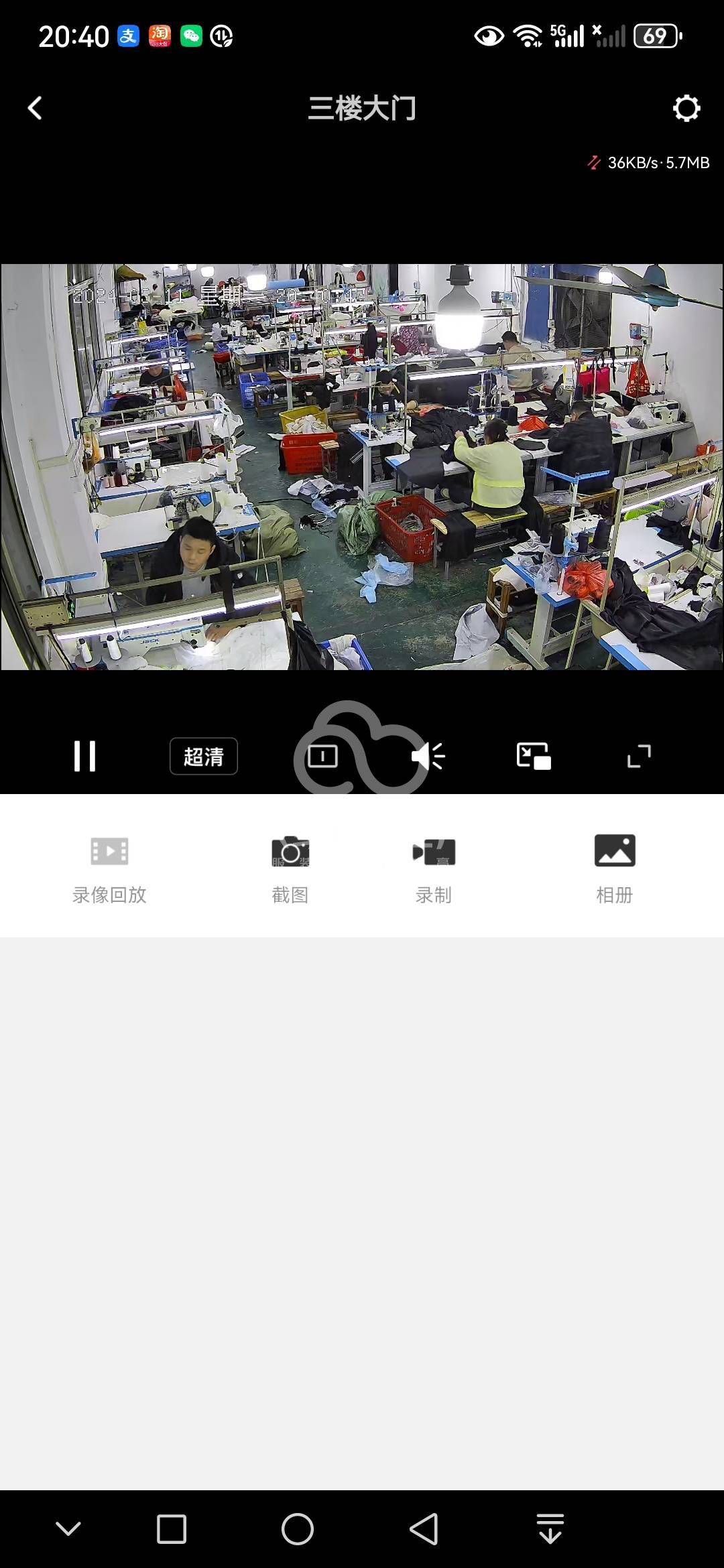Image resolution: width=724 pixels, height=1568 pixels.
Task: Change the 超清 video quality
Action: tap(204, 757)
